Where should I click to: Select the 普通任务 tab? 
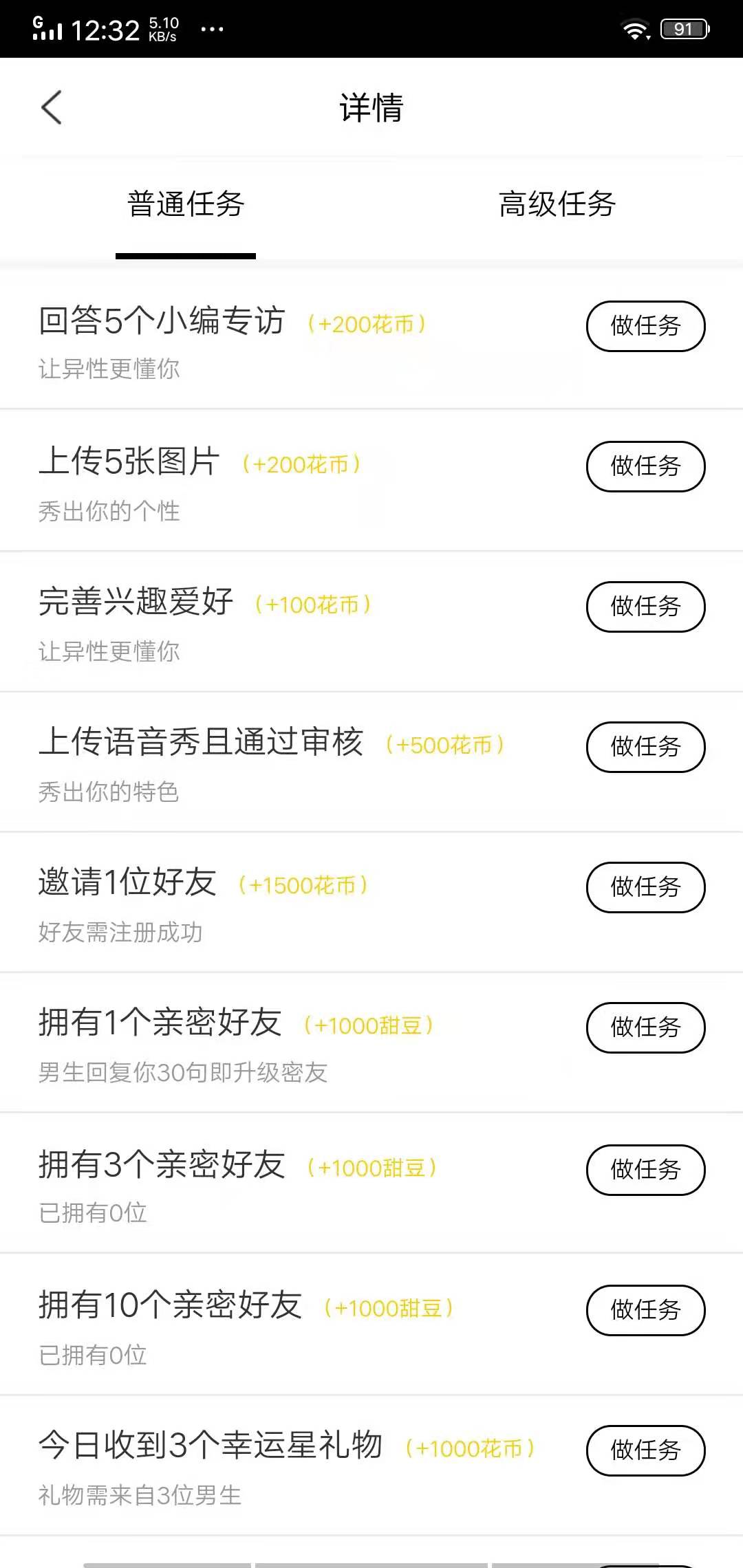point(186,204)
